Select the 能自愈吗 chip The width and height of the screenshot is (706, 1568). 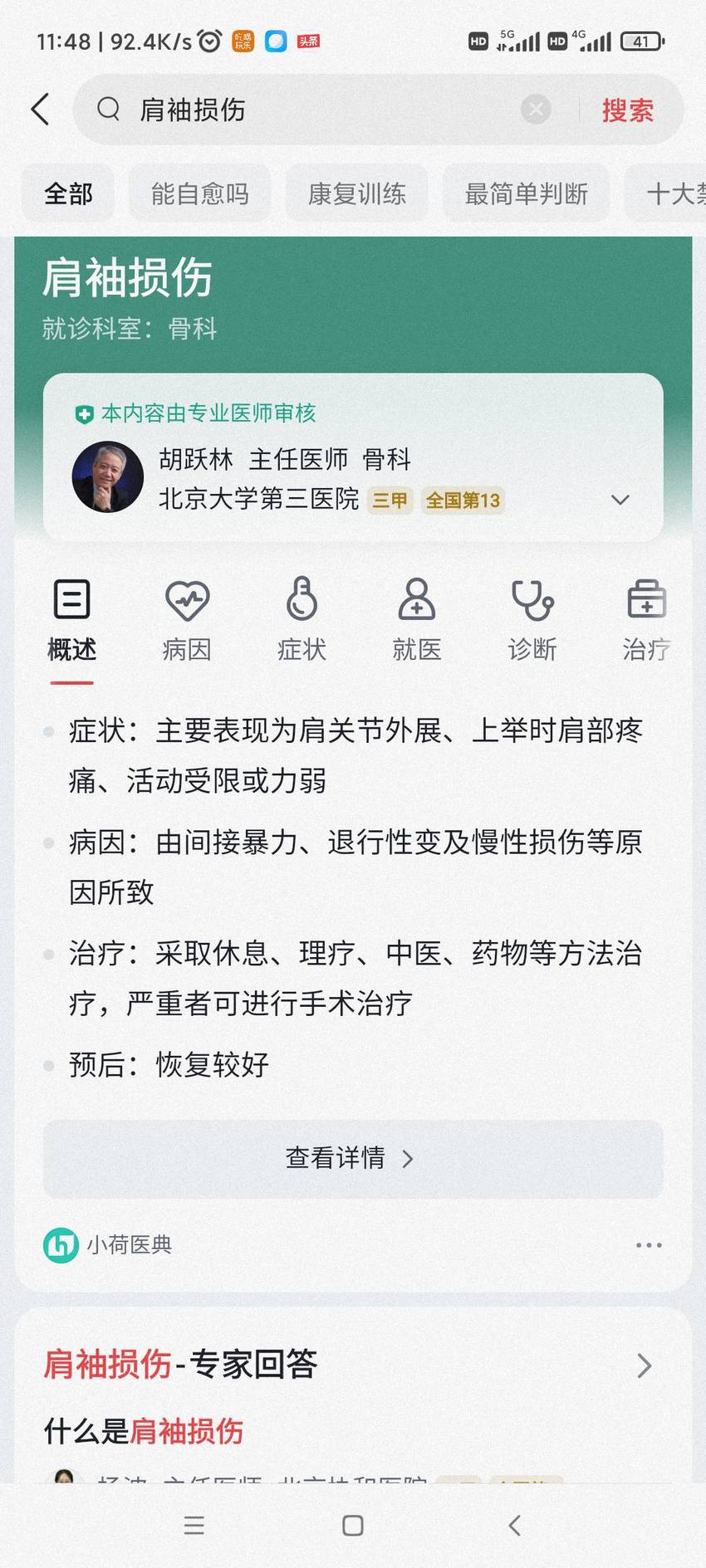[200, 193]
